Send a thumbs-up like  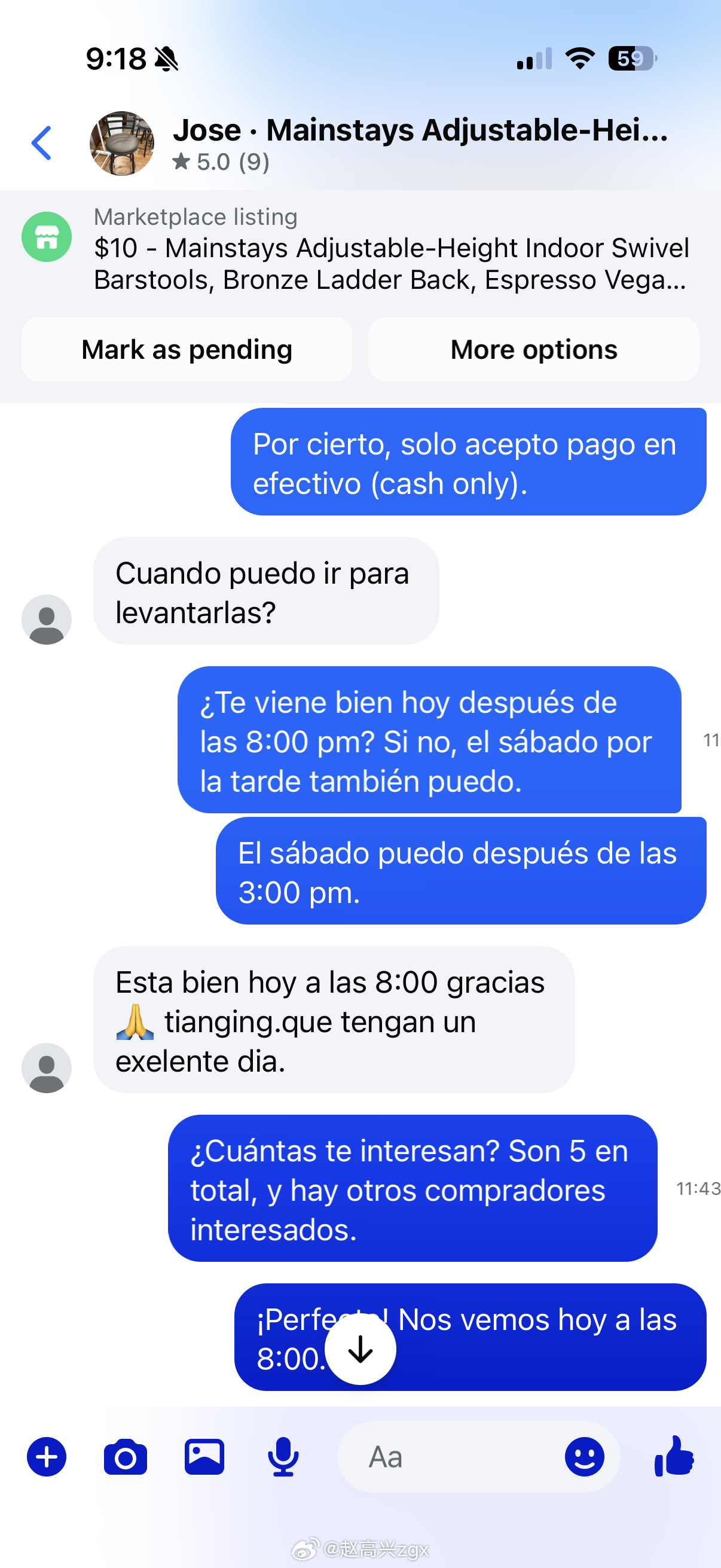674,1456
